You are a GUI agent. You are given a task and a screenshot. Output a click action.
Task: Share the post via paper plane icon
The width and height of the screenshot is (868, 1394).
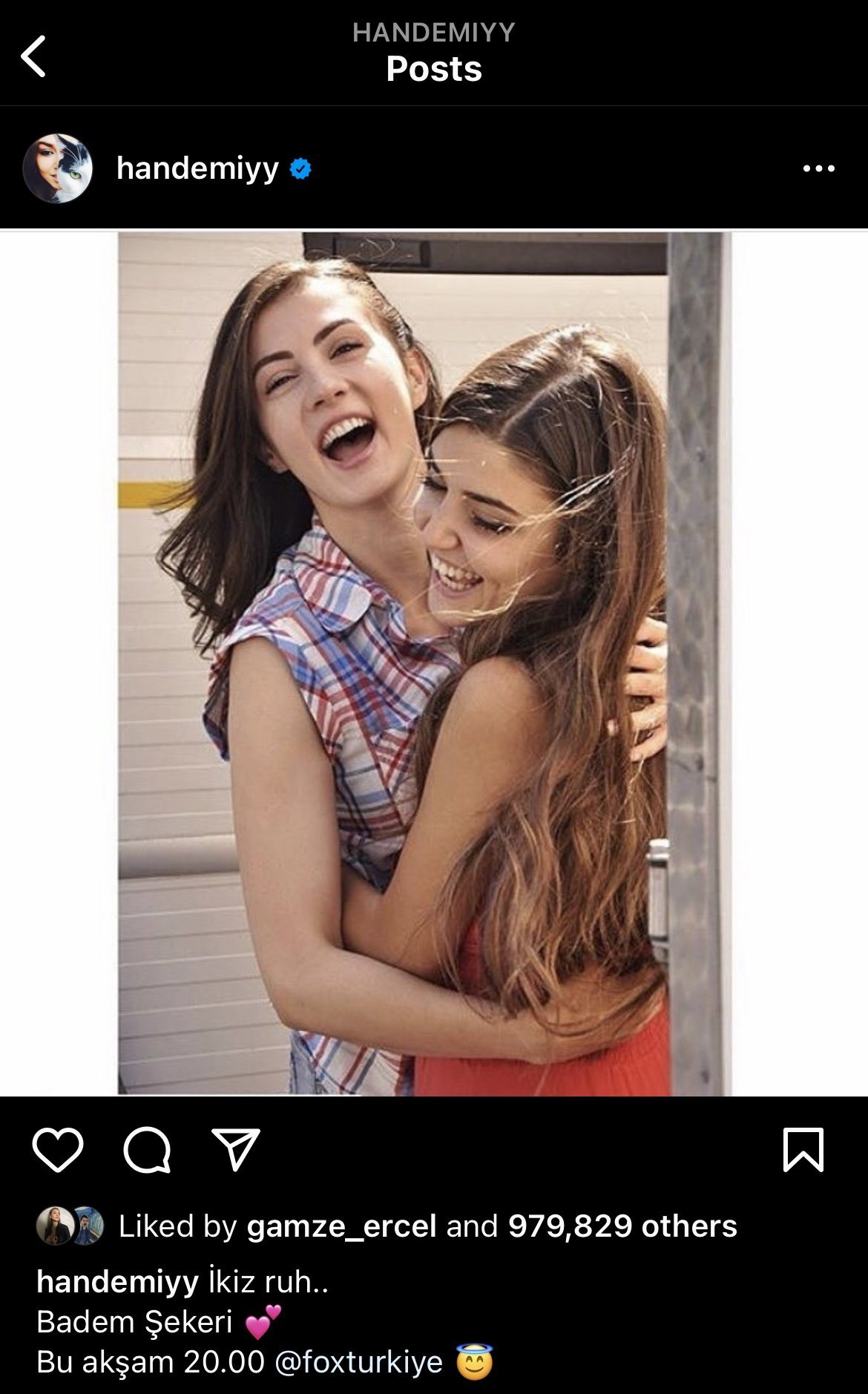[x=236, y=1150]
